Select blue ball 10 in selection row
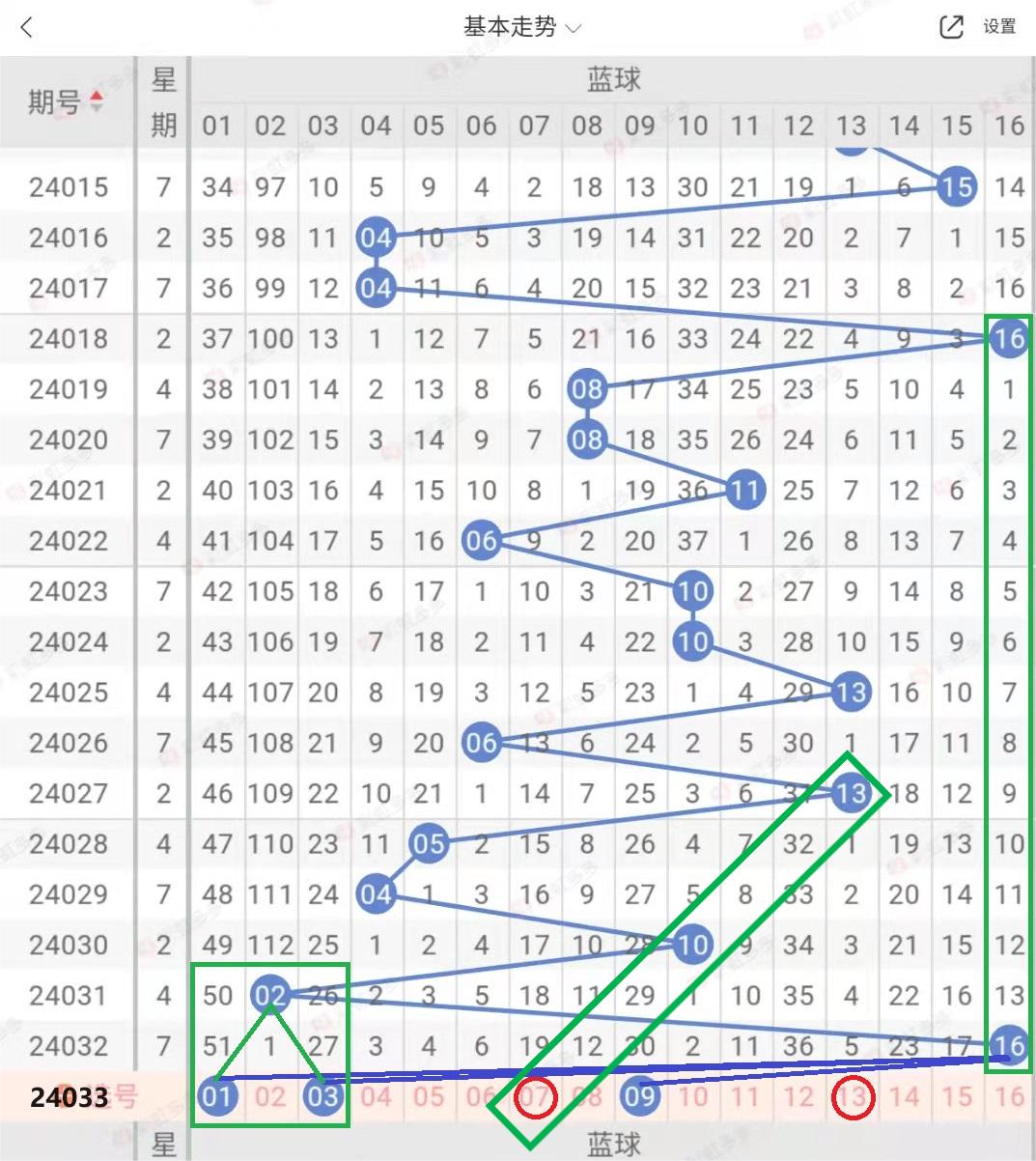Screen dimensions: 1036x1161 692,1096
